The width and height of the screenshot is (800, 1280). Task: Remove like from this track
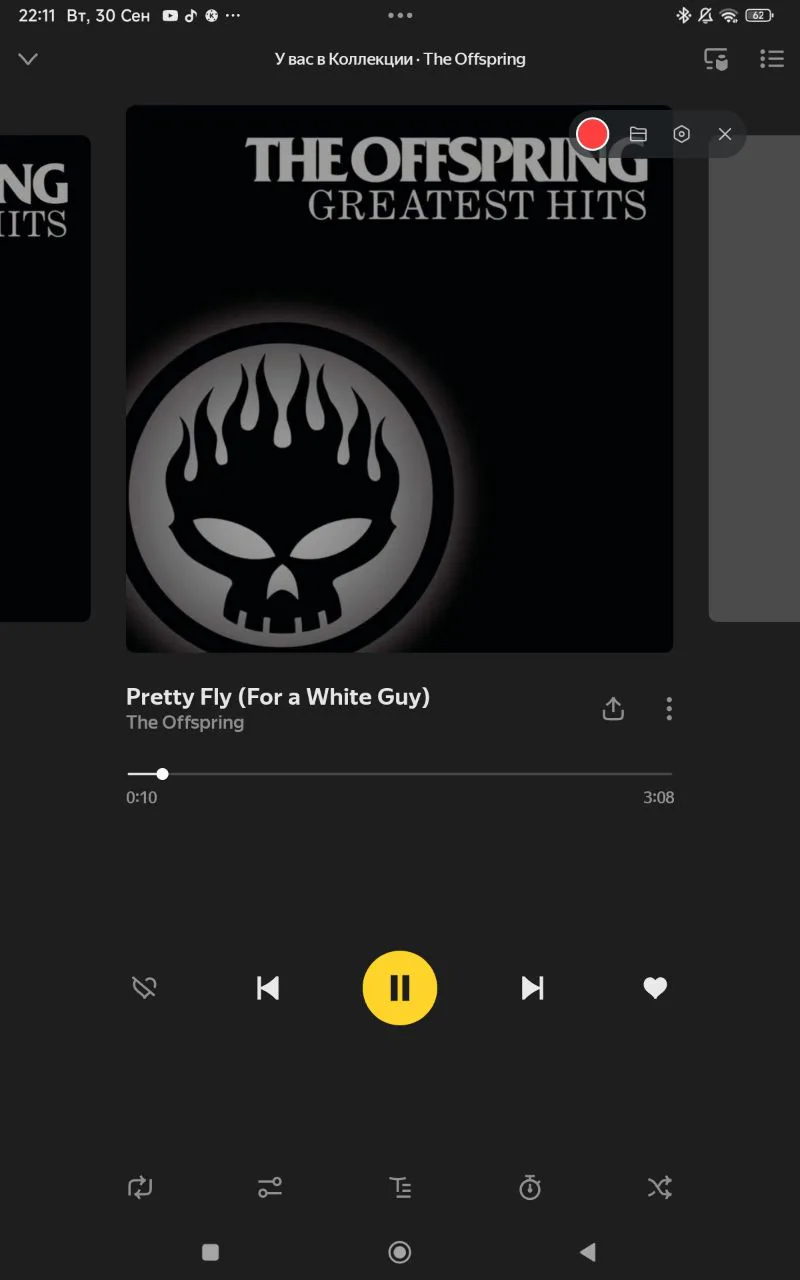(655, 988)
